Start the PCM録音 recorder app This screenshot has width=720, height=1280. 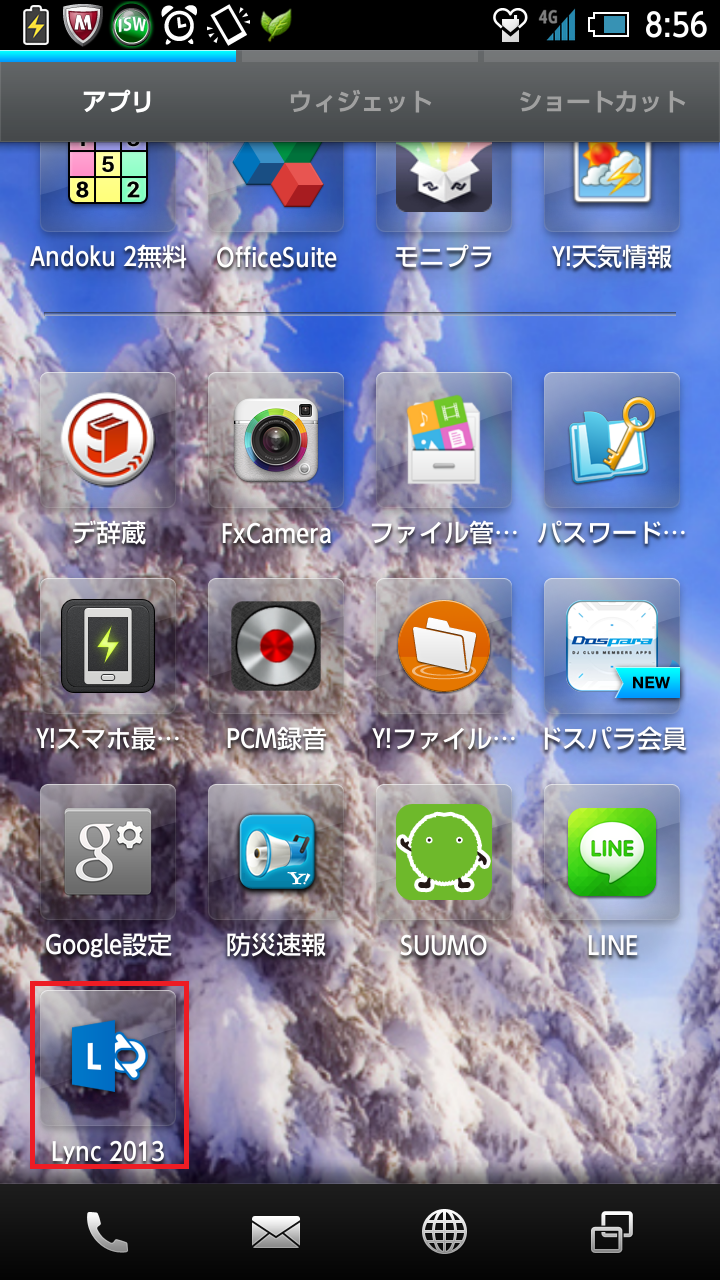pos(276,646)
